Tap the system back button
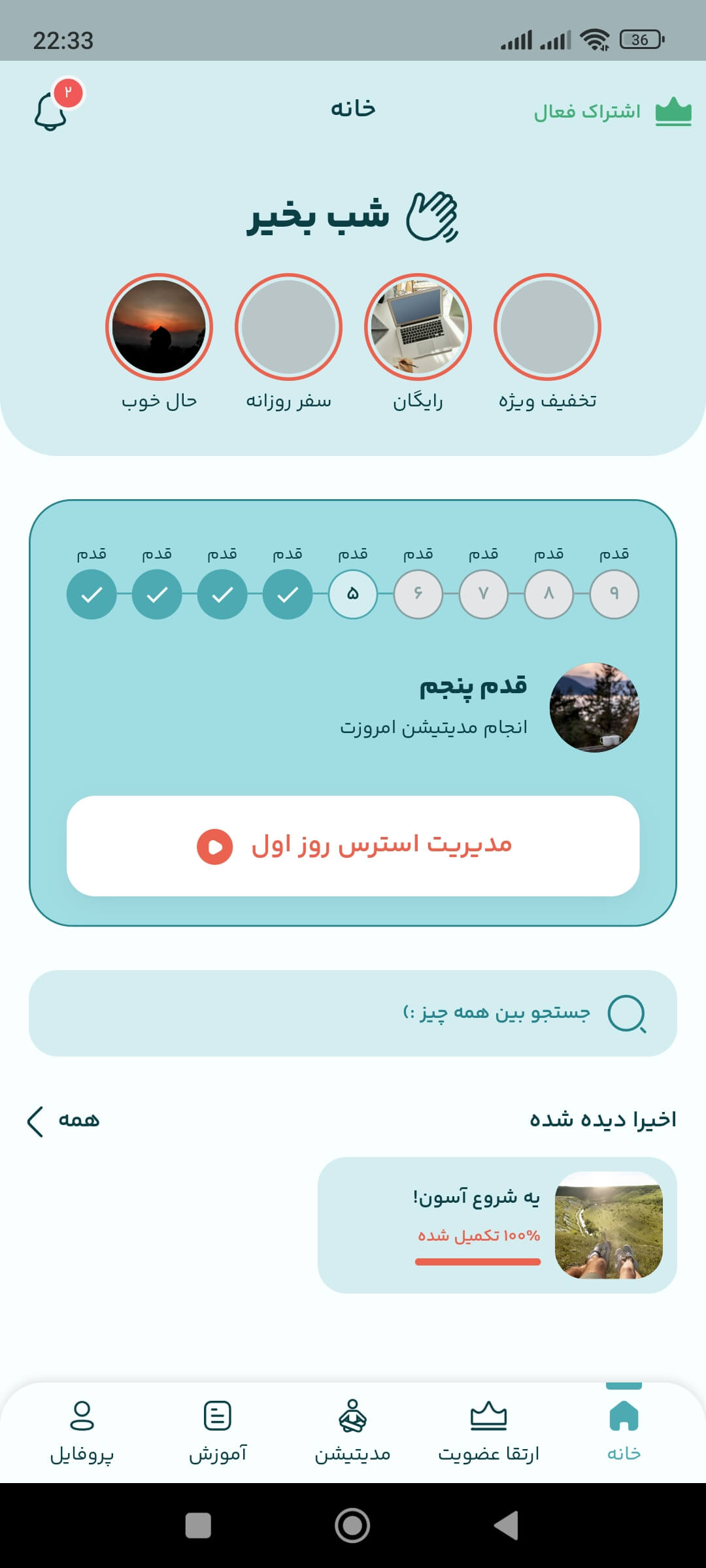The image size is (706, 1568). coord(507,1526)
